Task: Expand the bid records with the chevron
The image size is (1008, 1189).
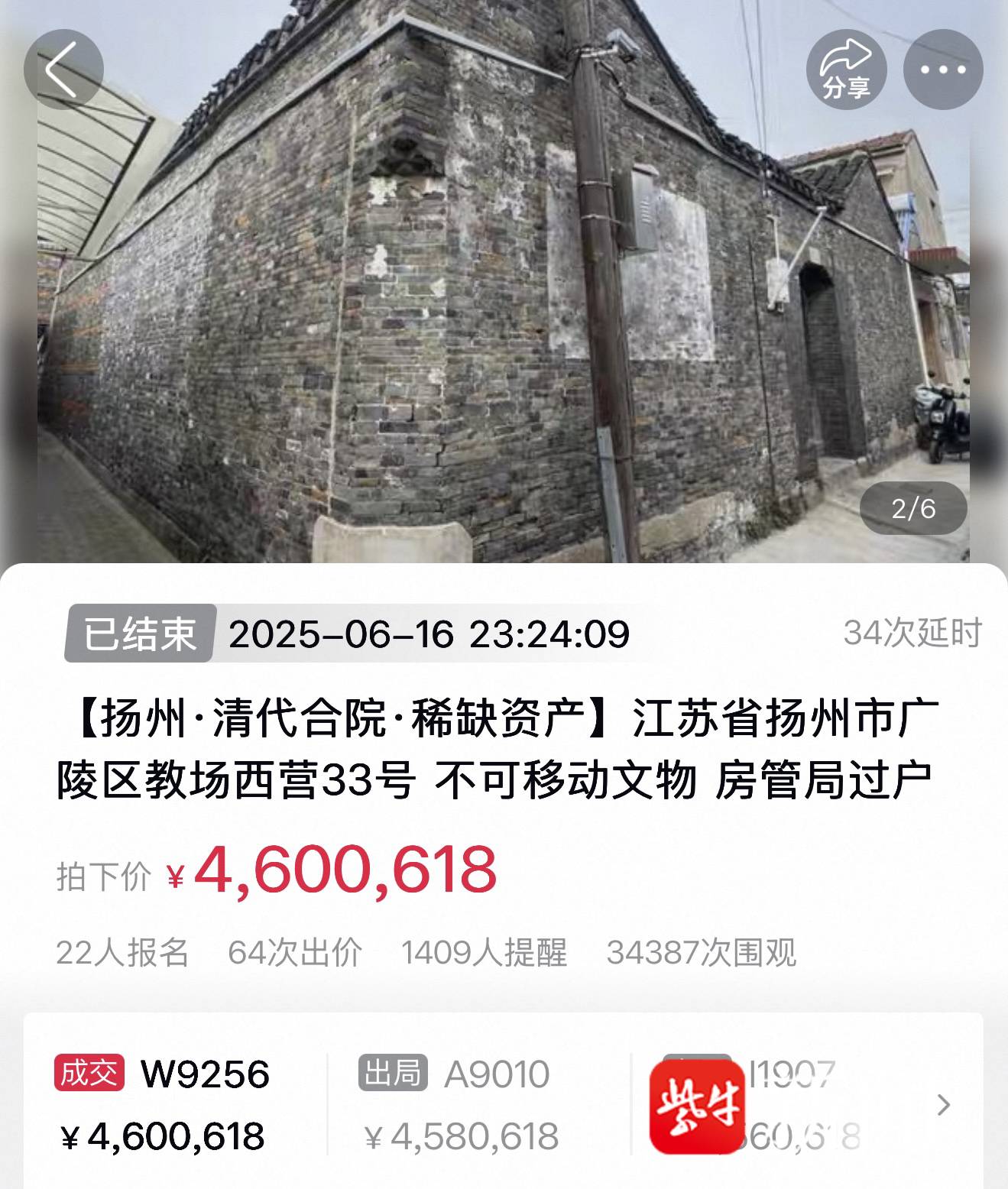Action: pos(944,1104)
